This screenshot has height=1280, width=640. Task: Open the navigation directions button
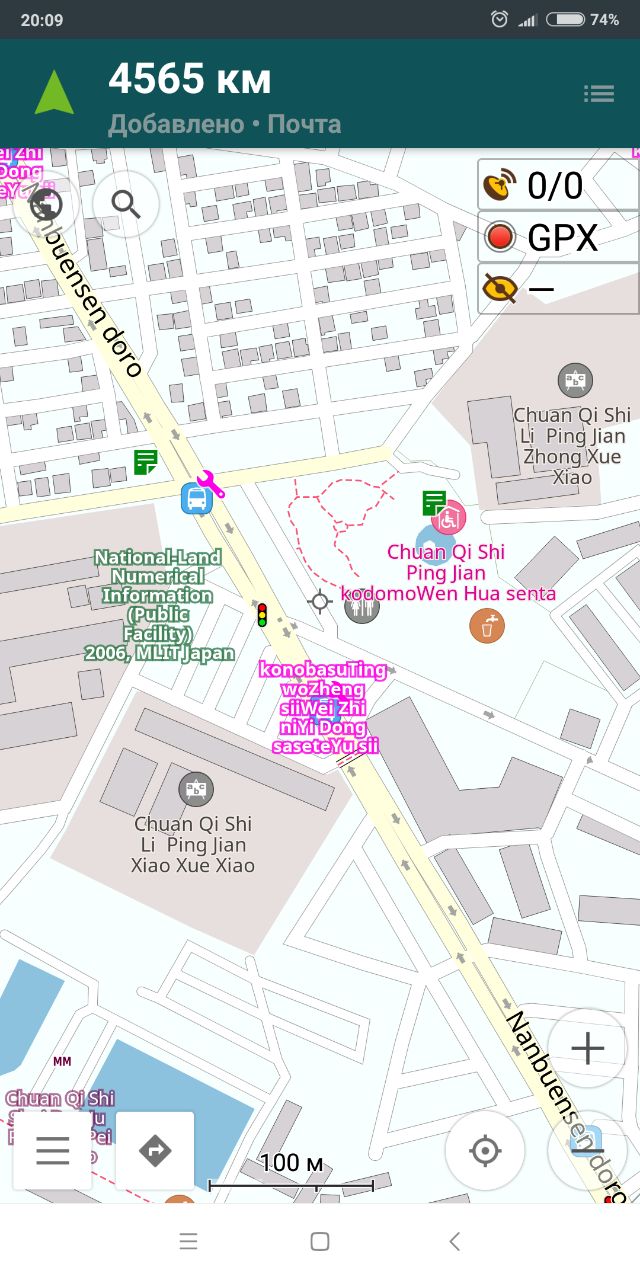[155, 1151]
